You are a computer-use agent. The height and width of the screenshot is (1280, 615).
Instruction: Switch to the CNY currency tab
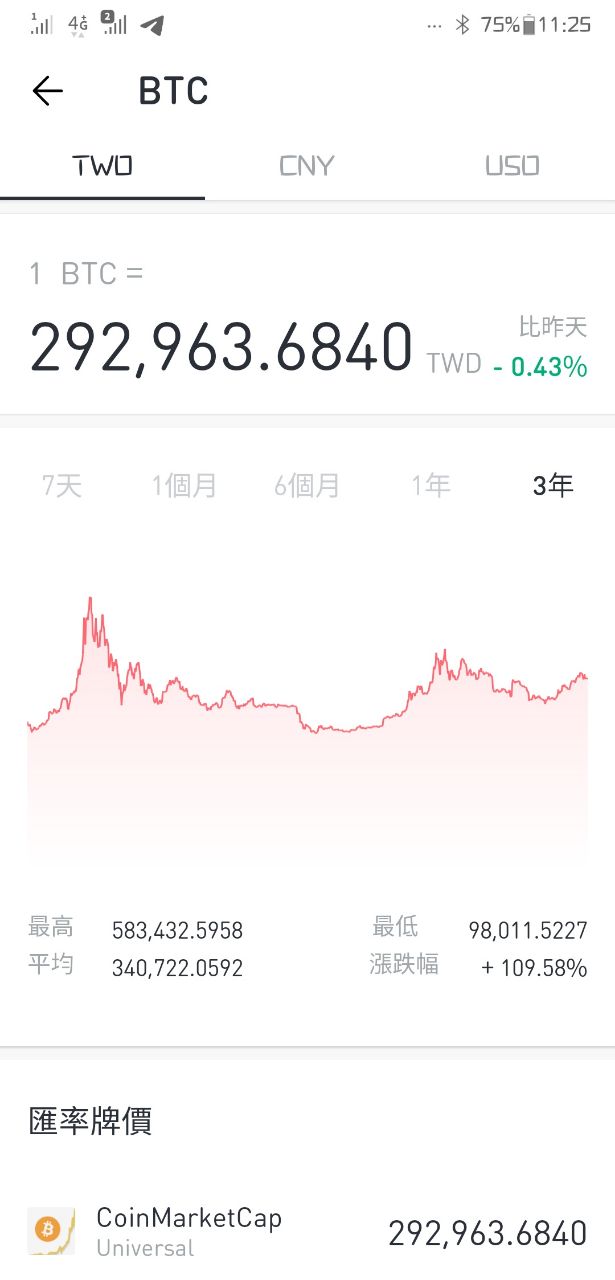307,165
